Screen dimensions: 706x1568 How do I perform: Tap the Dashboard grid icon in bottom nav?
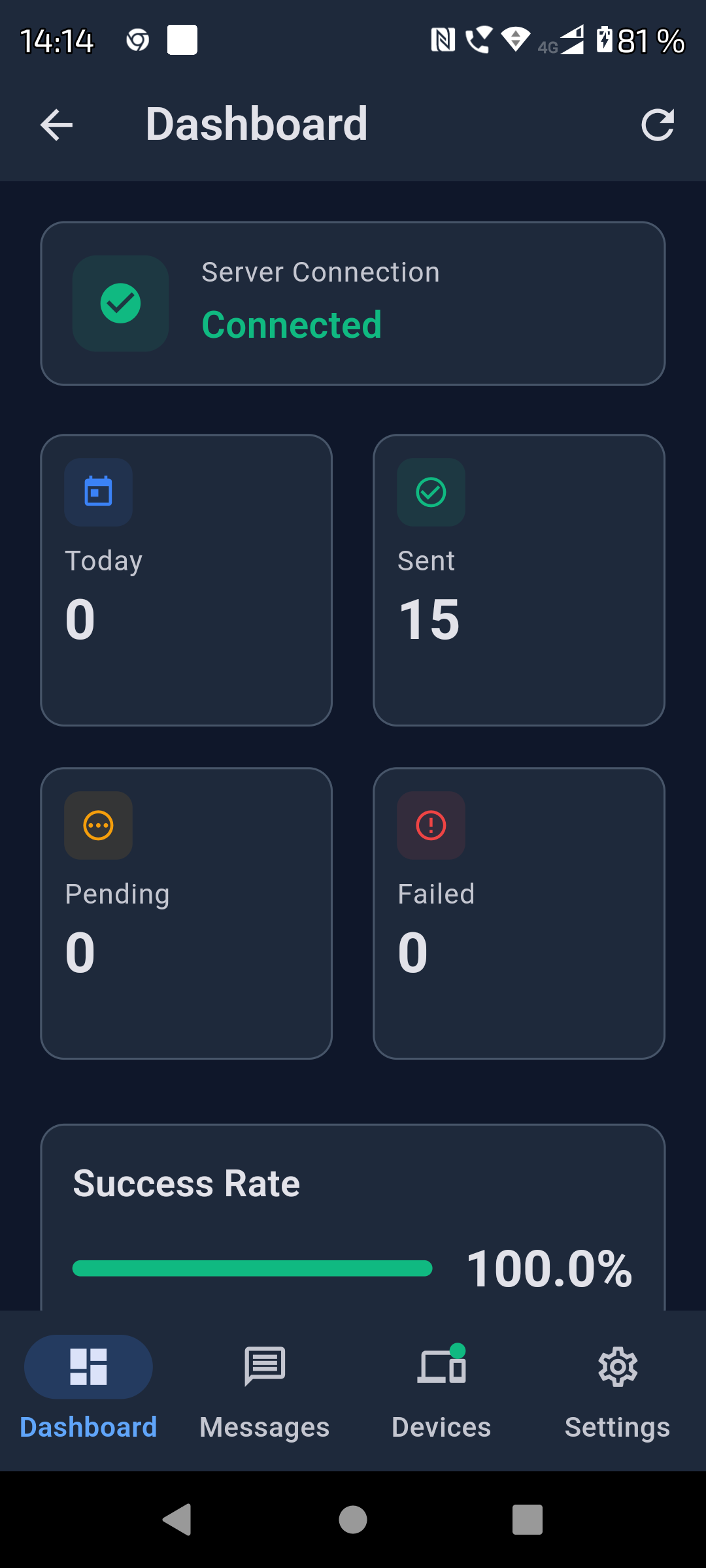(x=88, y=1367)
